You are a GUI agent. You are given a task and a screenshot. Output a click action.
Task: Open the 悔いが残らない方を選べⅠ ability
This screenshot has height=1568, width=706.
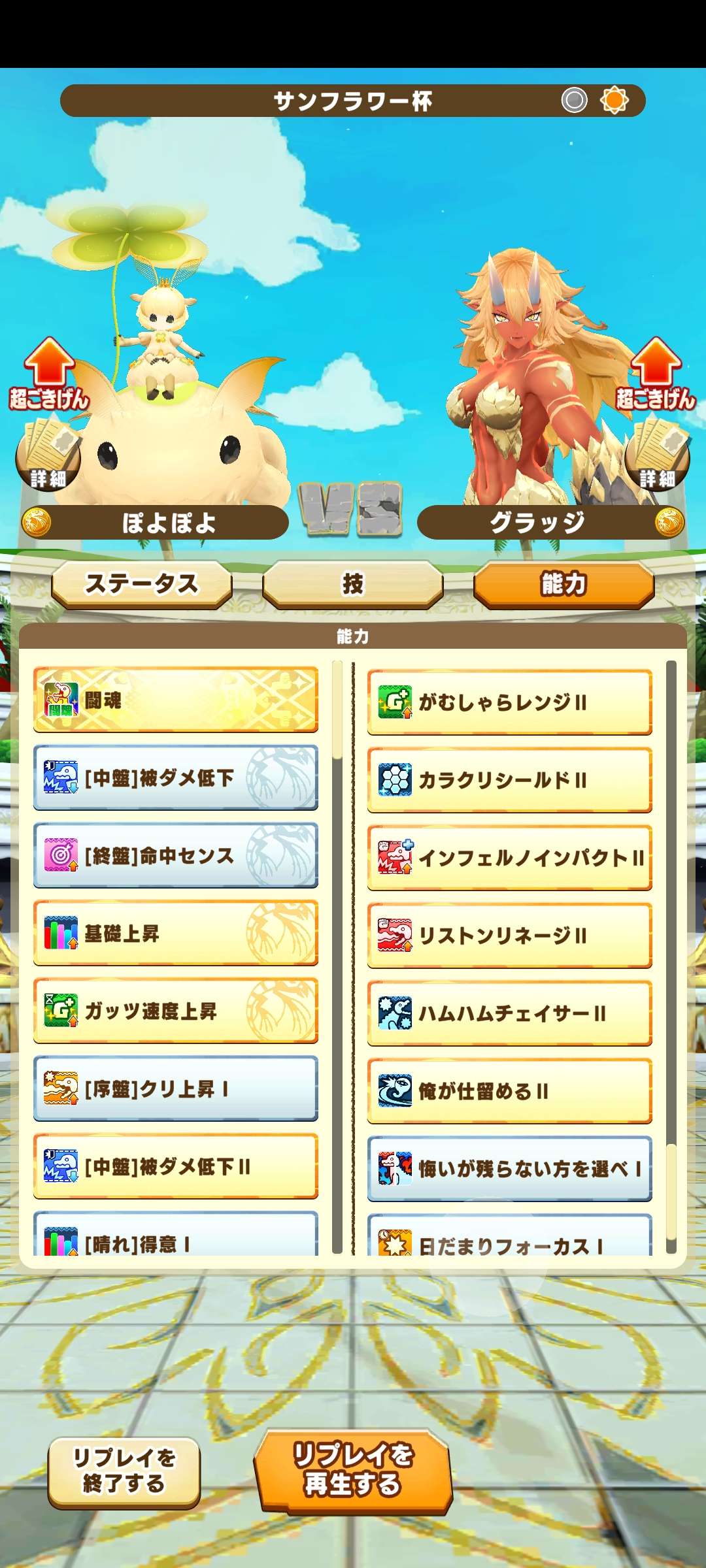[x=510, y=1169]
